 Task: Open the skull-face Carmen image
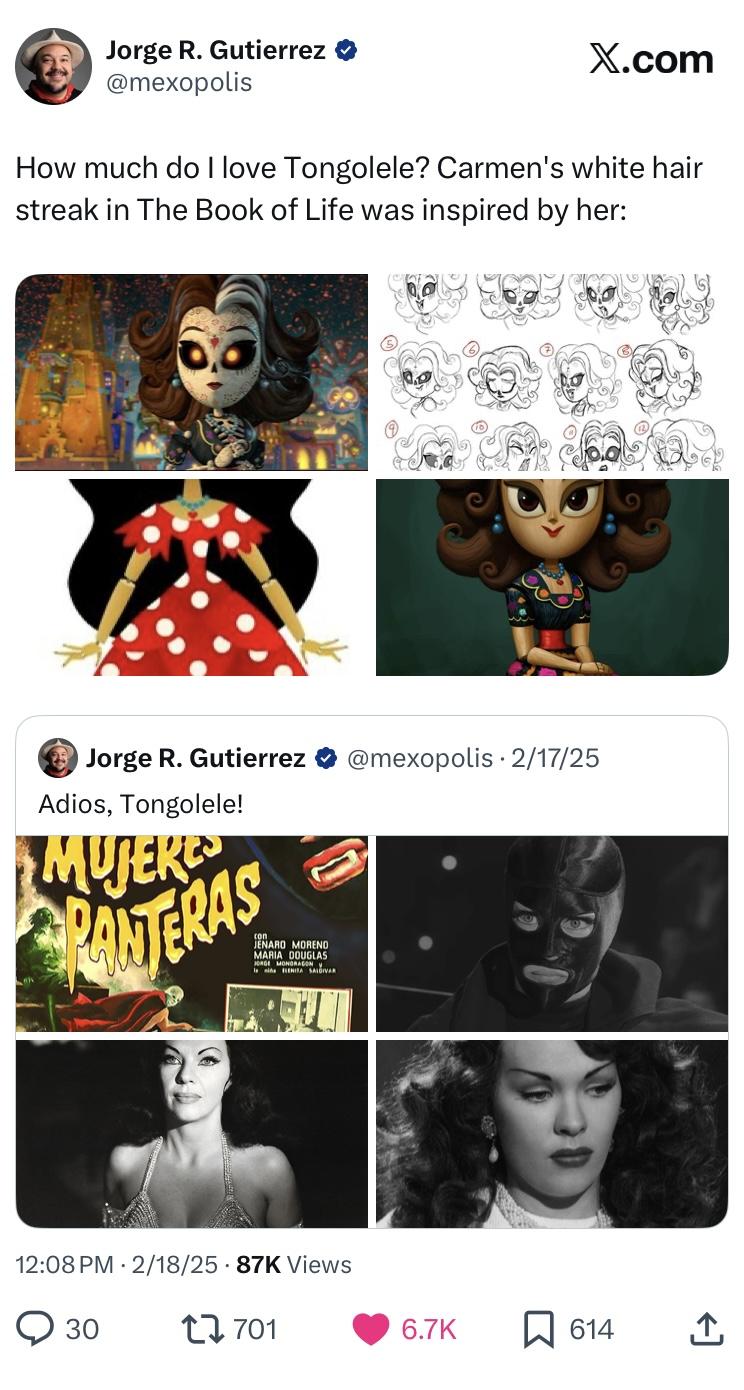191,372
